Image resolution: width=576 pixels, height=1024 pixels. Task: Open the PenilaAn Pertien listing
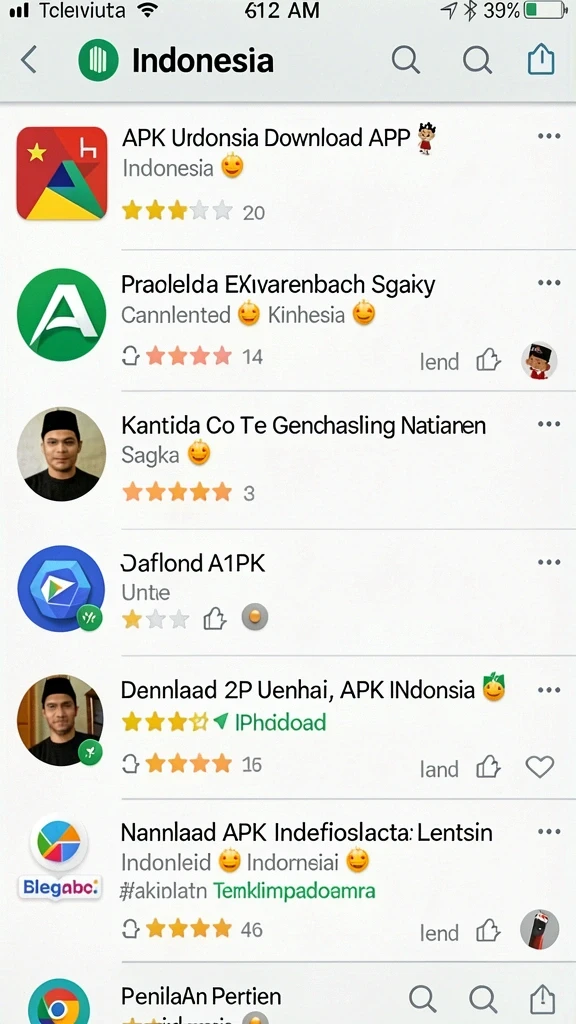[201, 997]
